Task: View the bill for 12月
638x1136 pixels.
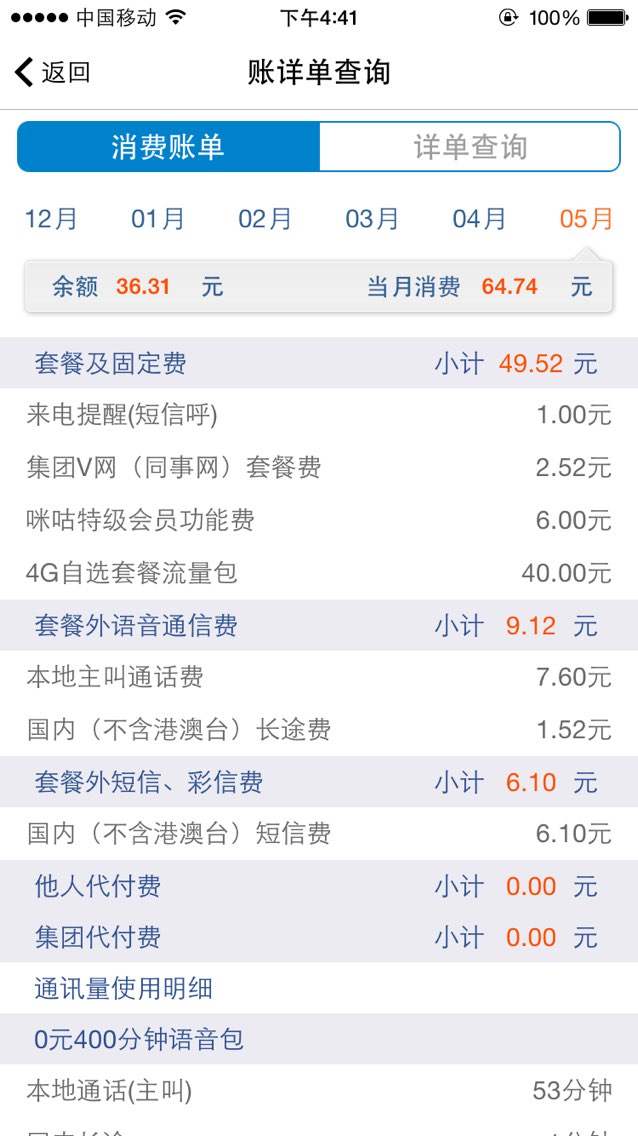Action: [x=51, y=219]
